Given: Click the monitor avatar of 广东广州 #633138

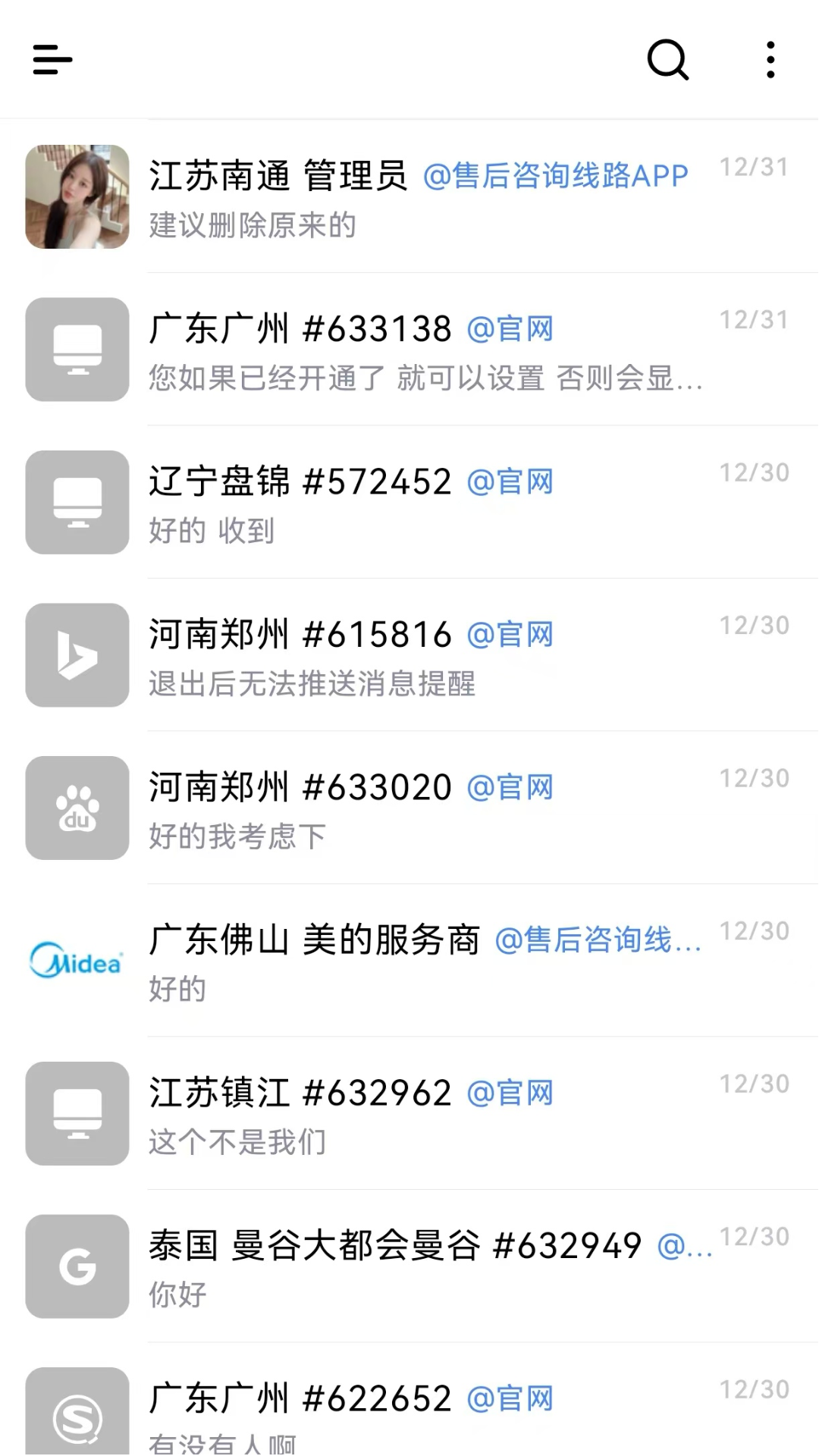Looking at the screenshot, I should [77, 350].
